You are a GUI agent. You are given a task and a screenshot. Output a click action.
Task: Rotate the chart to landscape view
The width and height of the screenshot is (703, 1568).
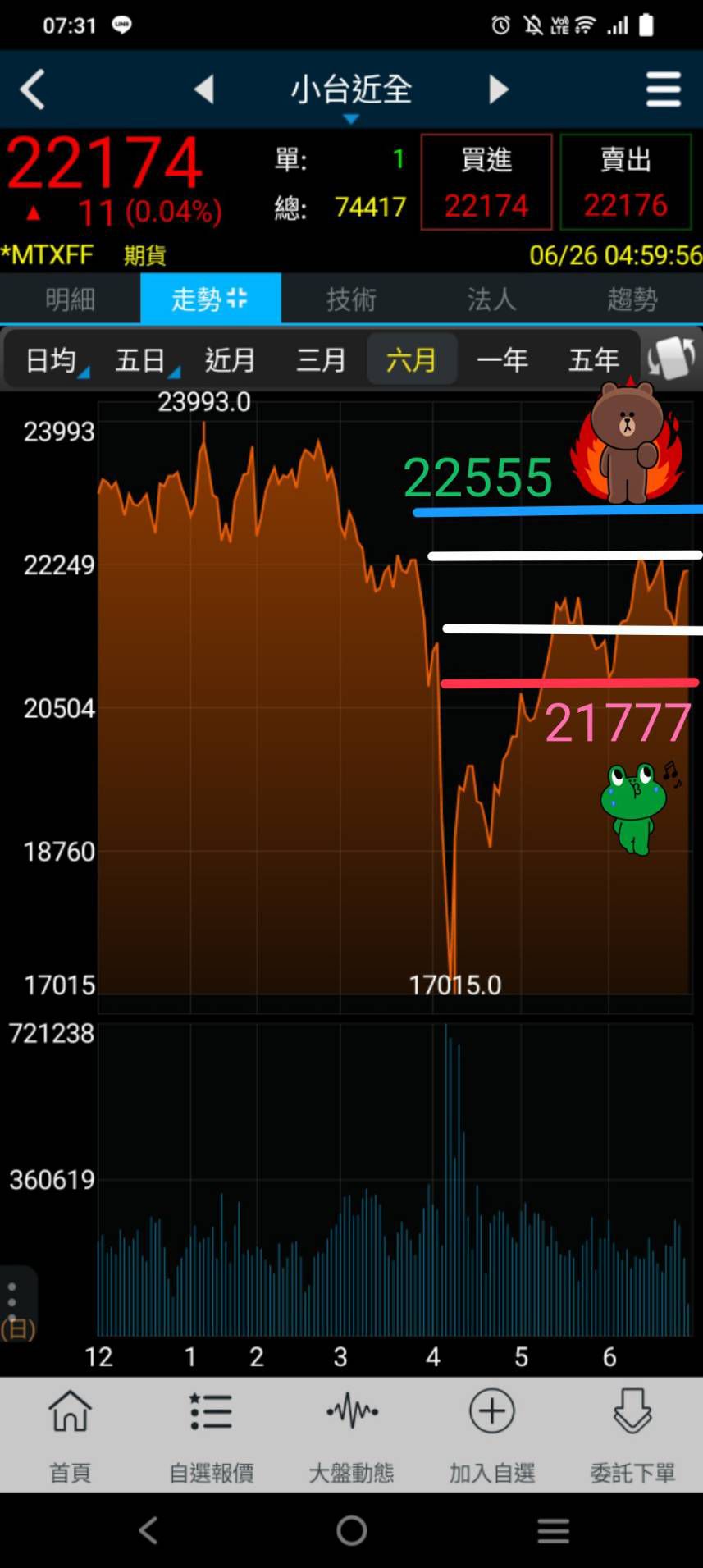671,359
